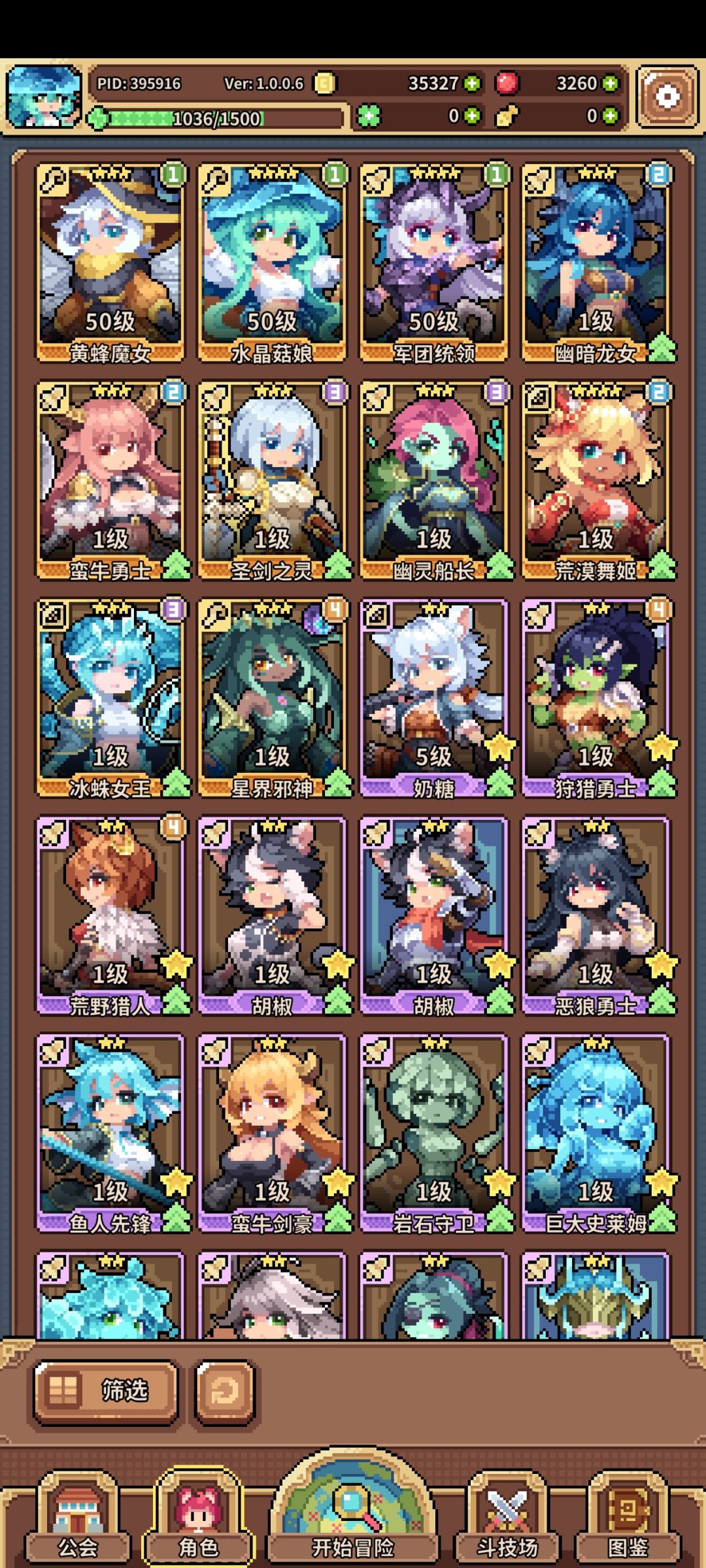Select the 荒漠舞姬 character card

click(596, 480)
